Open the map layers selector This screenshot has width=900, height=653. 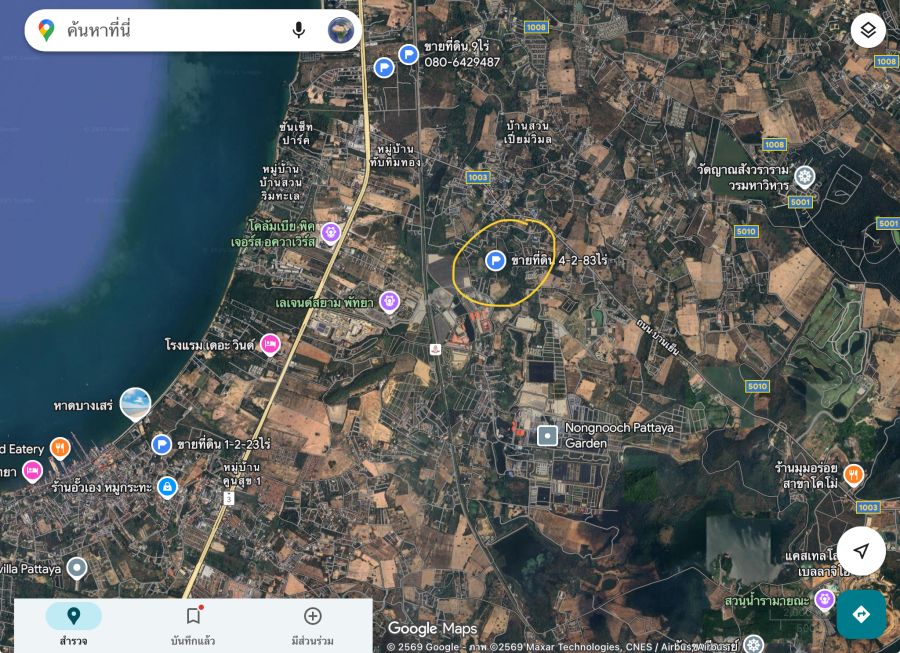pos(868,31)
